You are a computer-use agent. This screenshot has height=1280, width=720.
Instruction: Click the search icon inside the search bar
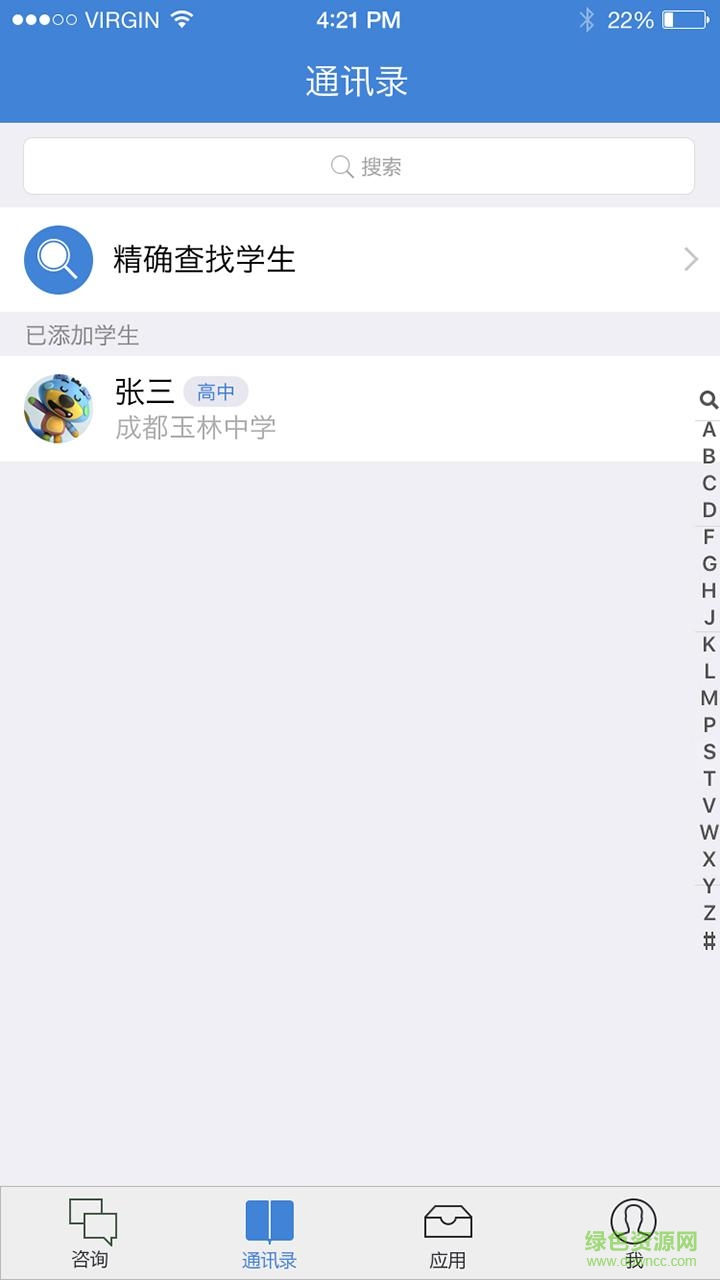coord(339,167)
